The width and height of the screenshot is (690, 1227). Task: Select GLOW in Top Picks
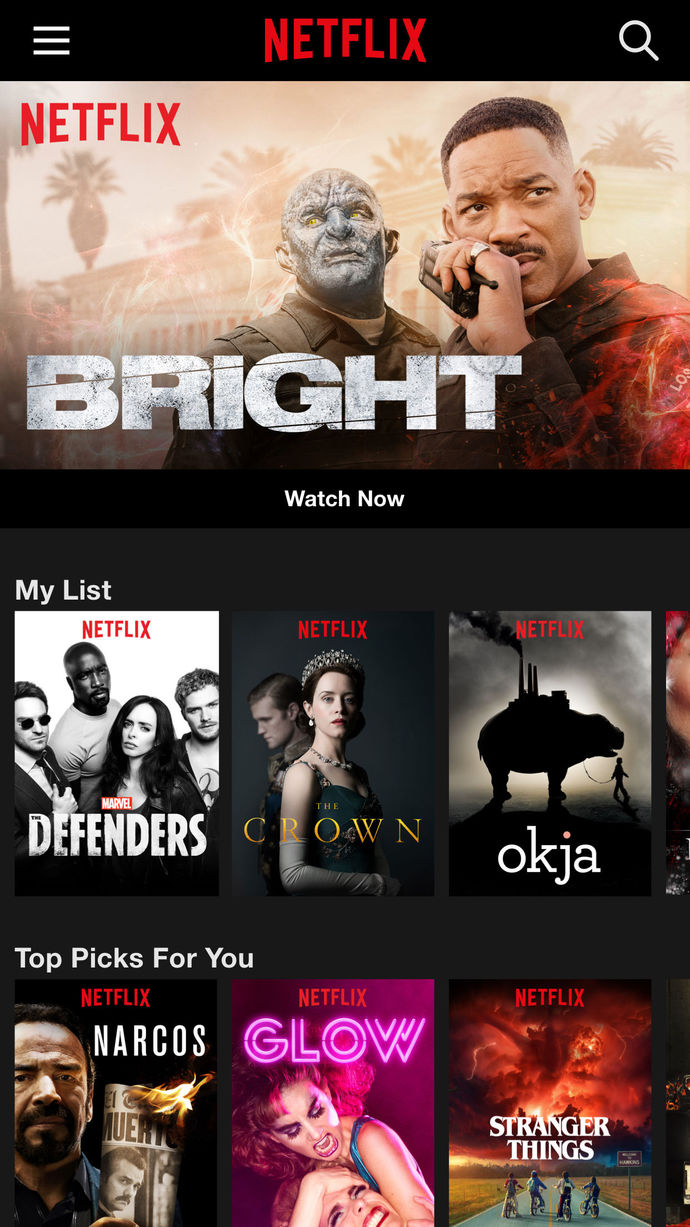[x=333, y=1102]
